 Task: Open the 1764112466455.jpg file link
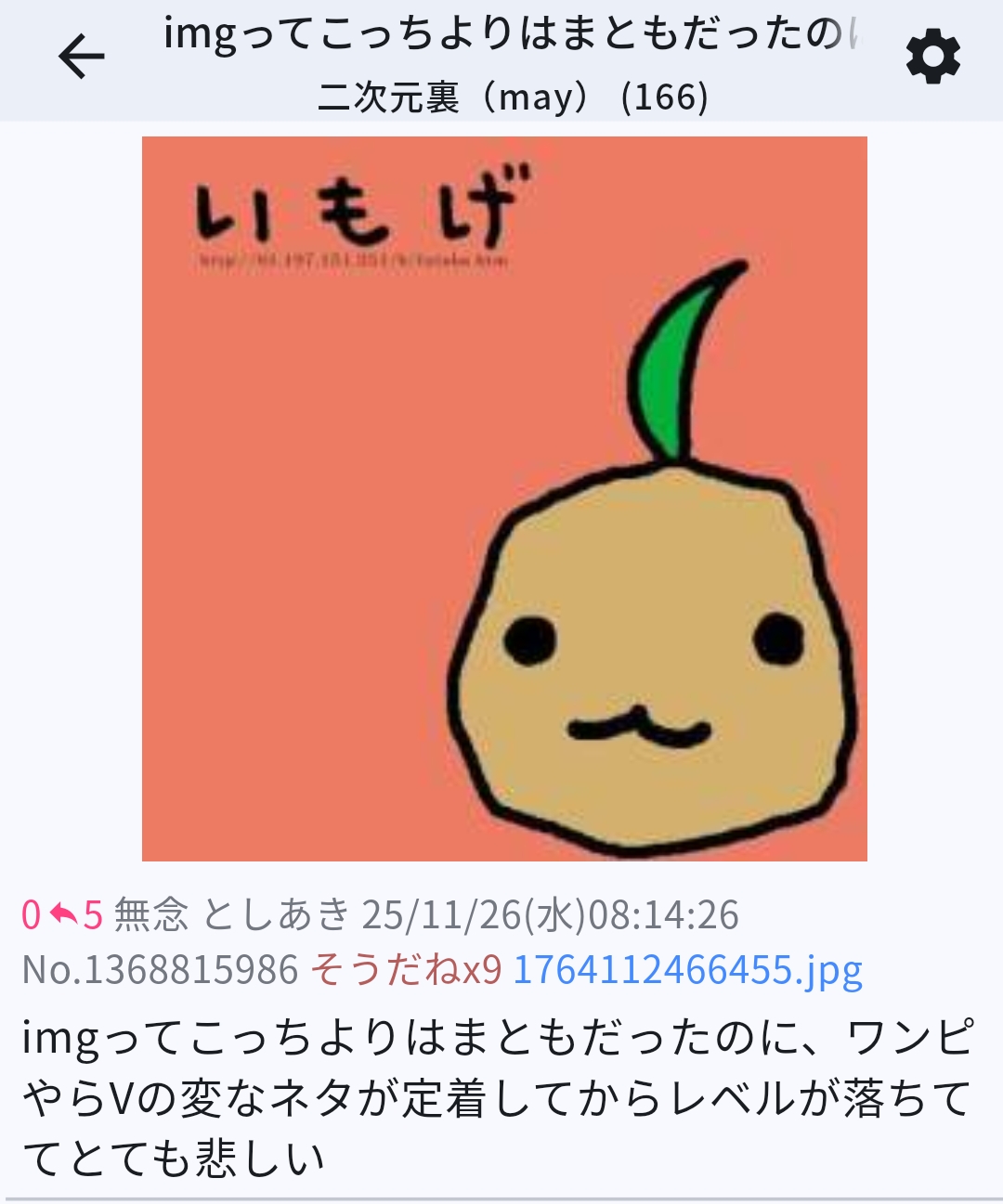pos(688,971)
